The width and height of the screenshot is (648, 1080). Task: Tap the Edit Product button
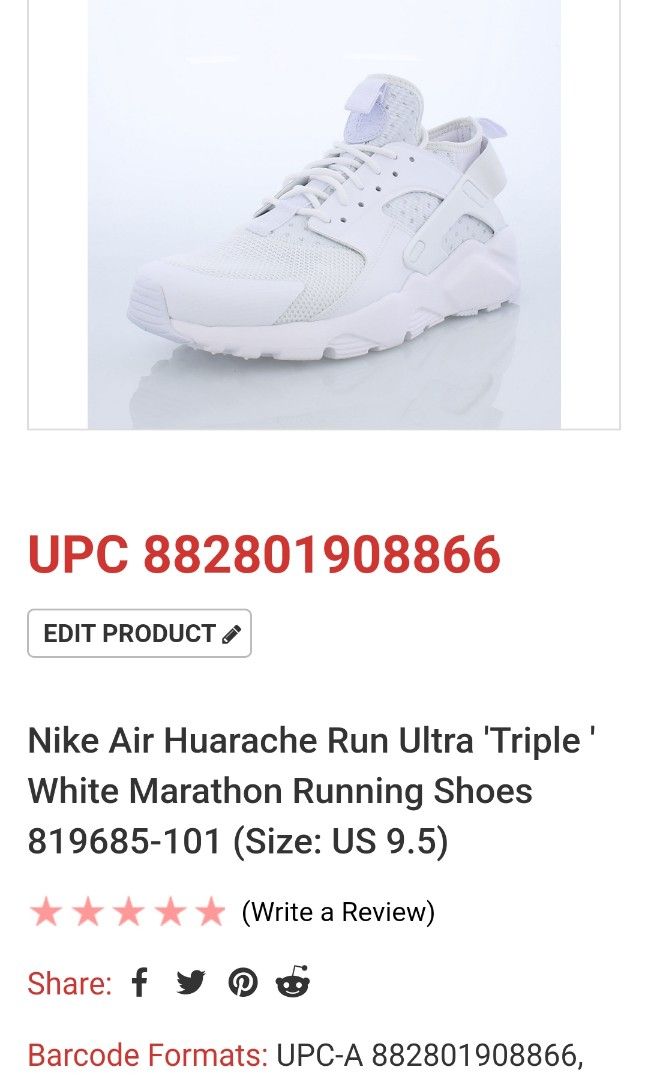tap(139, 633)
